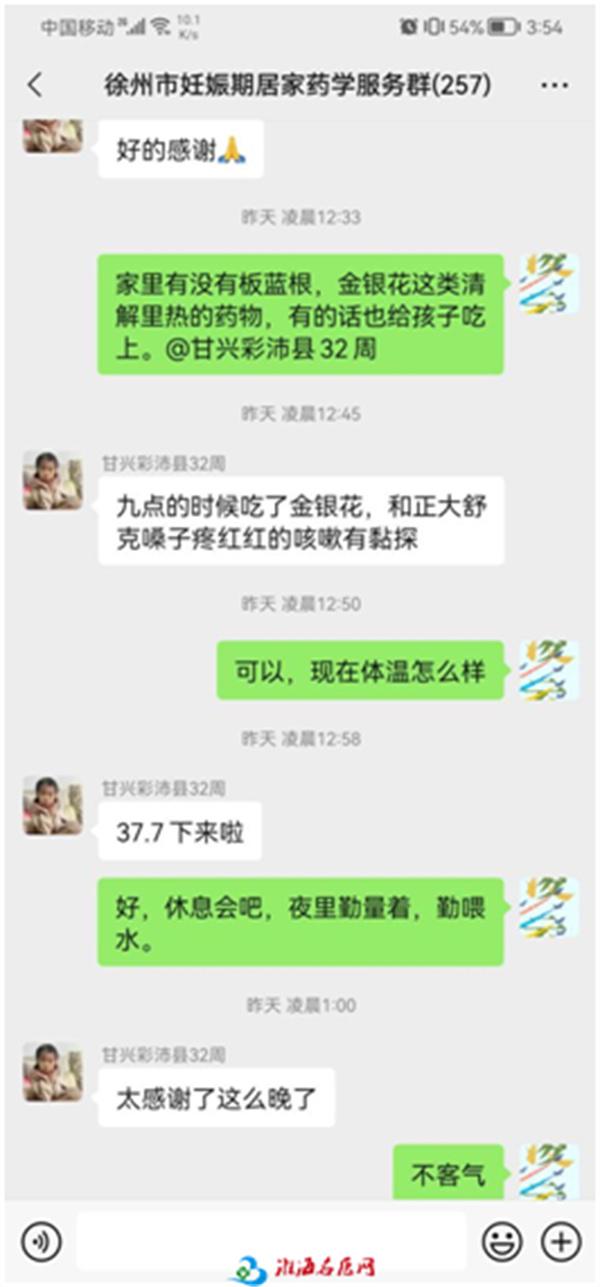Go back from the group chat
The width and height of the screenshot is (600, 1287).
(x=35, y=86)
